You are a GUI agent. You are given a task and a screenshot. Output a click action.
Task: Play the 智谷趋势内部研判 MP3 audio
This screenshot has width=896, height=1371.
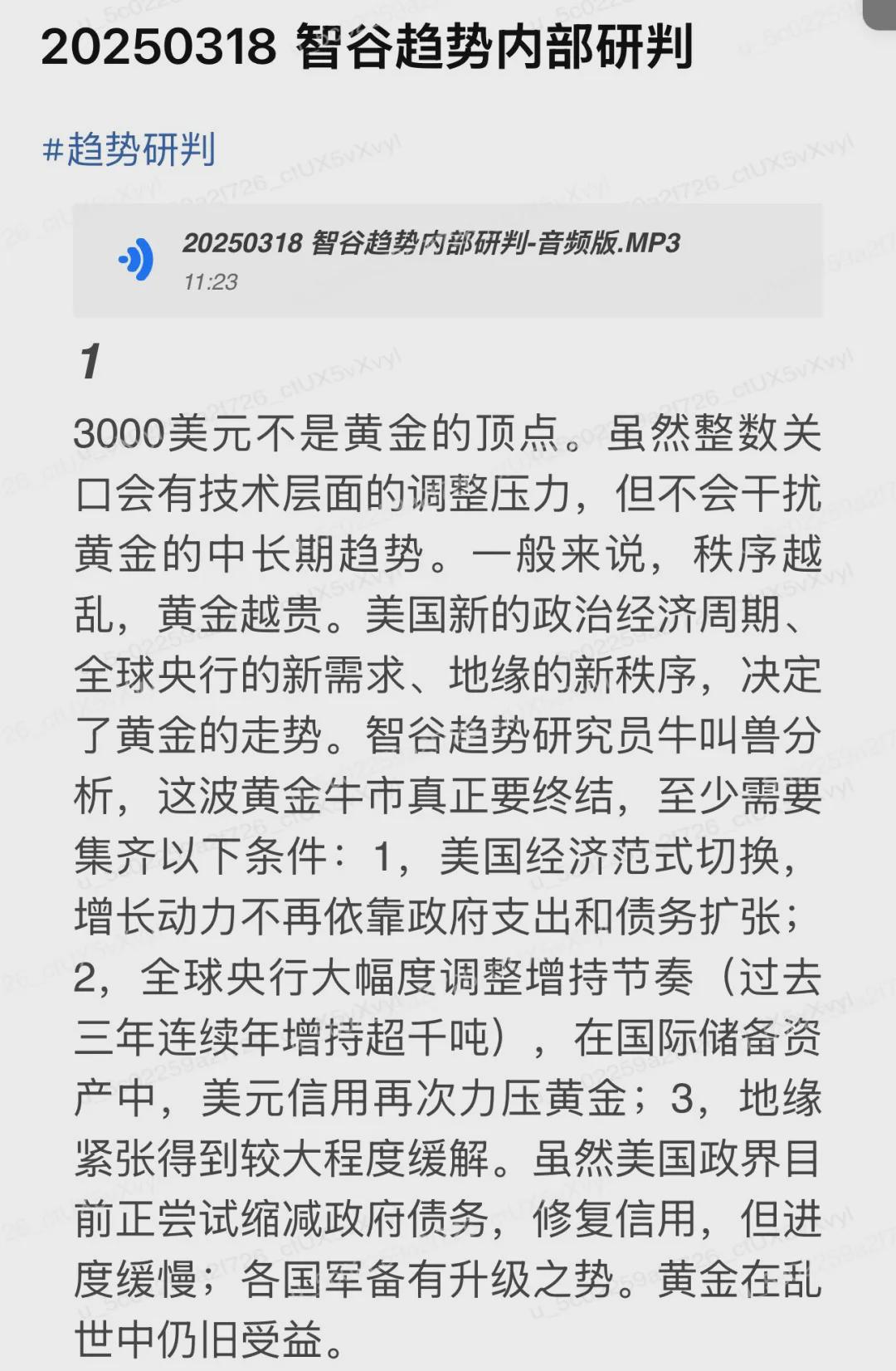pyautogui.click(x=137, y=260)
